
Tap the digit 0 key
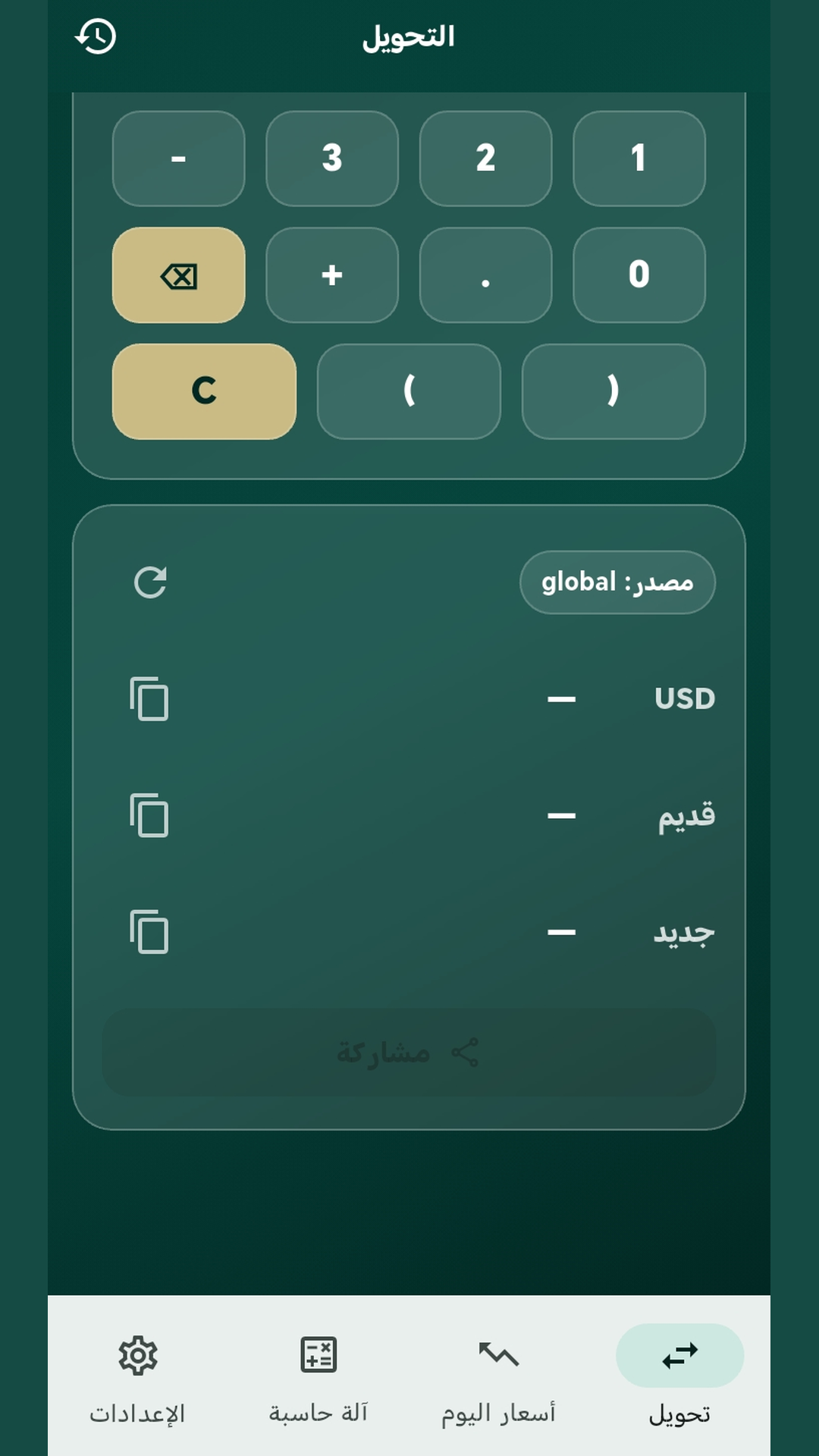click(639, 275)
